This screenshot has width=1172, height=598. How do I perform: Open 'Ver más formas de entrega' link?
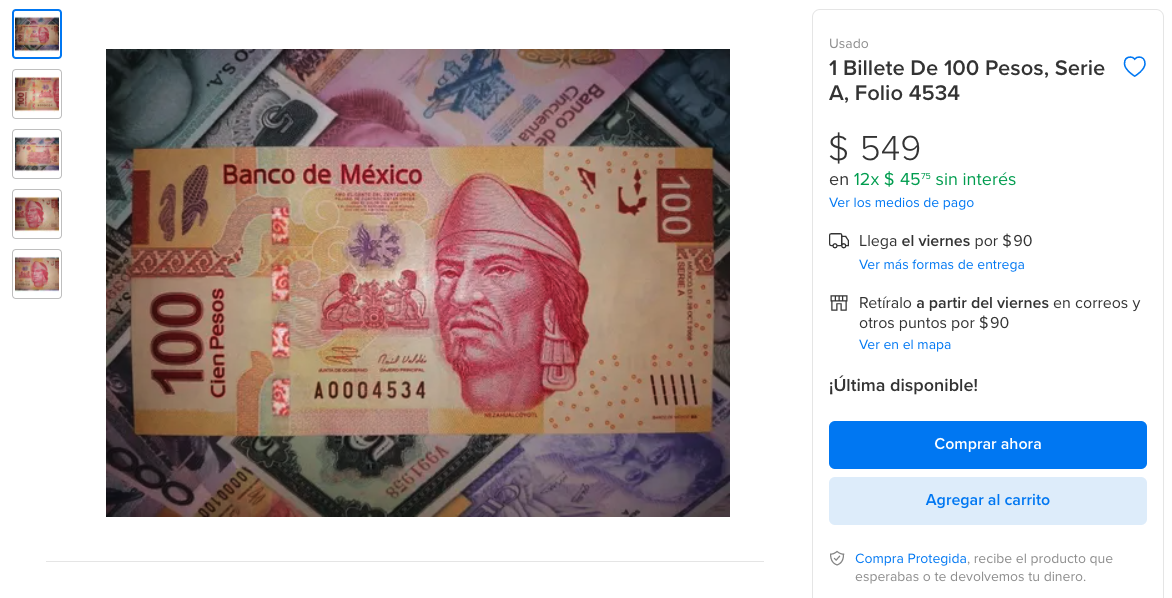941,265
